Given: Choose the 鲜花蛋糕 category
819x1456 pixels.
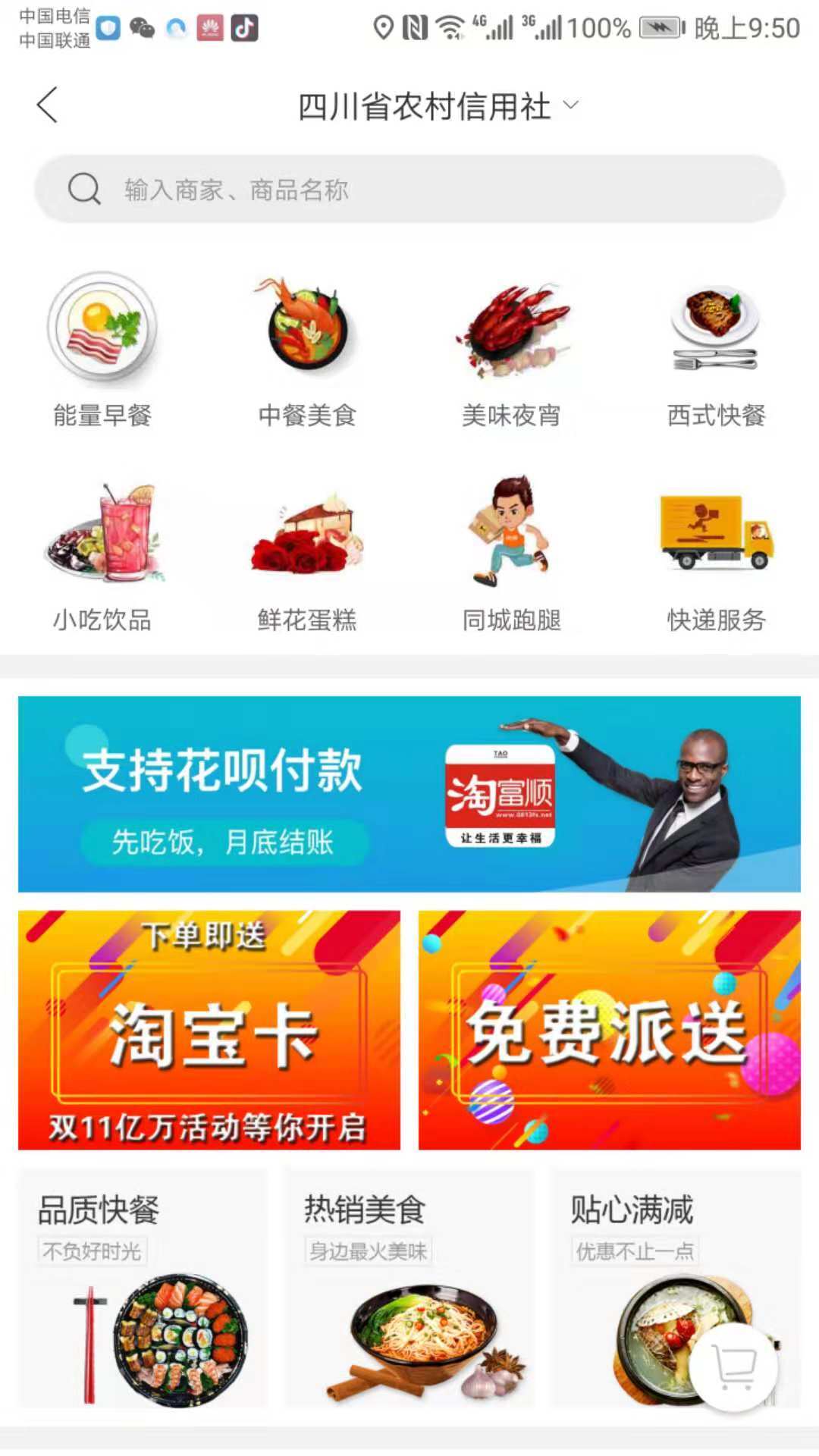Looking at the screenshot, I should (307, 555).
